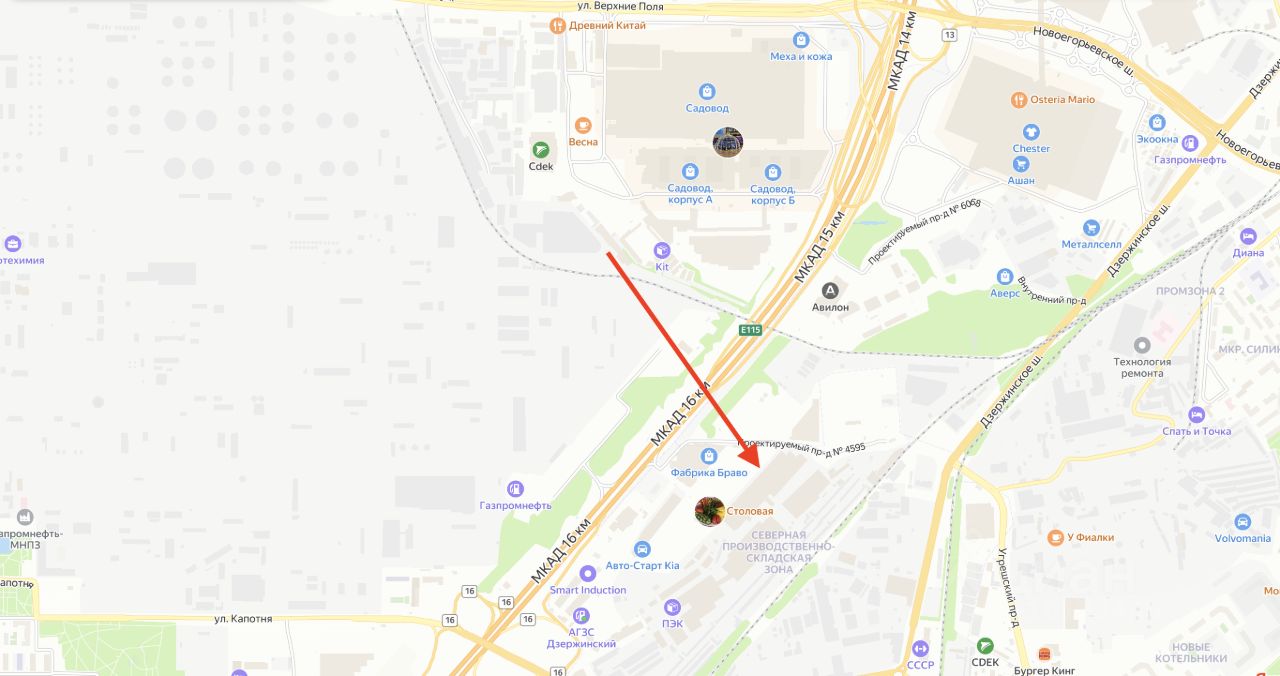Image resolution: width=1280 pixels, height=676 pixels.
Task: Select the Металлселл shop pin
Action: [1091, 228]
